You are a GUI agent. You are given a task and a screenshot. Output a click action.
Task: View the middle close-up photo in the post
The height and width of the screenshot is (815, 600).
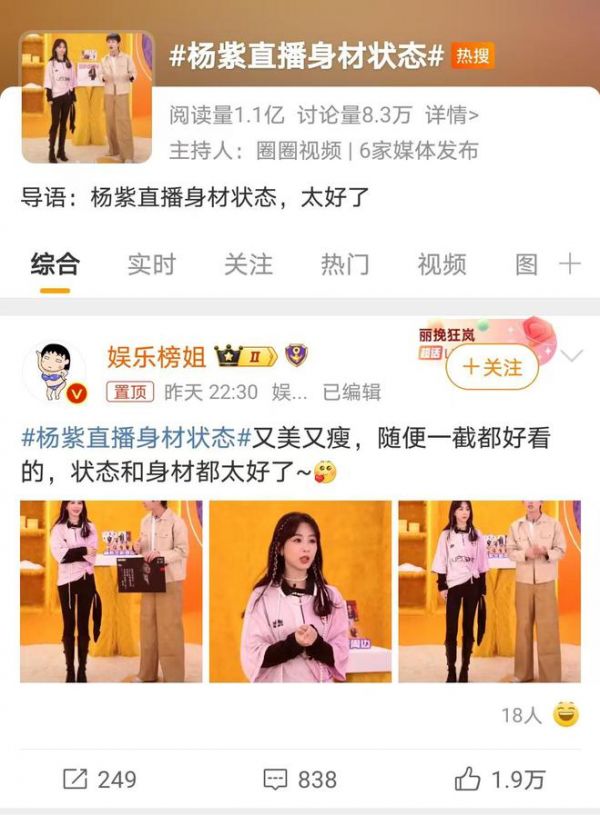point(299,591)
